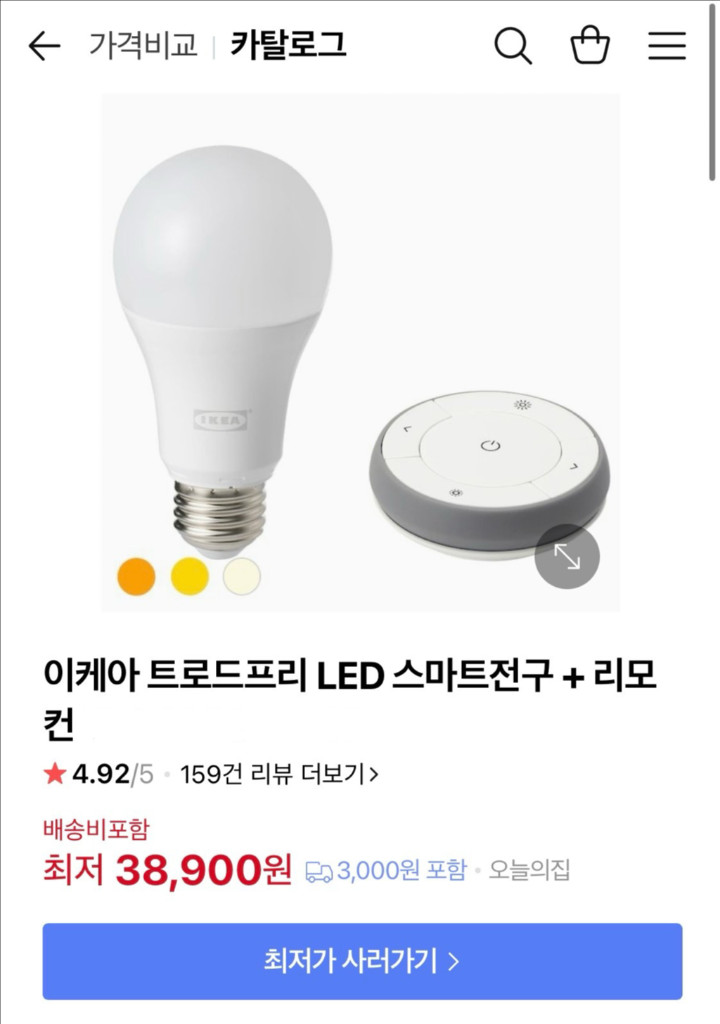Go back using the arrow icon

(x=44, y=46)
